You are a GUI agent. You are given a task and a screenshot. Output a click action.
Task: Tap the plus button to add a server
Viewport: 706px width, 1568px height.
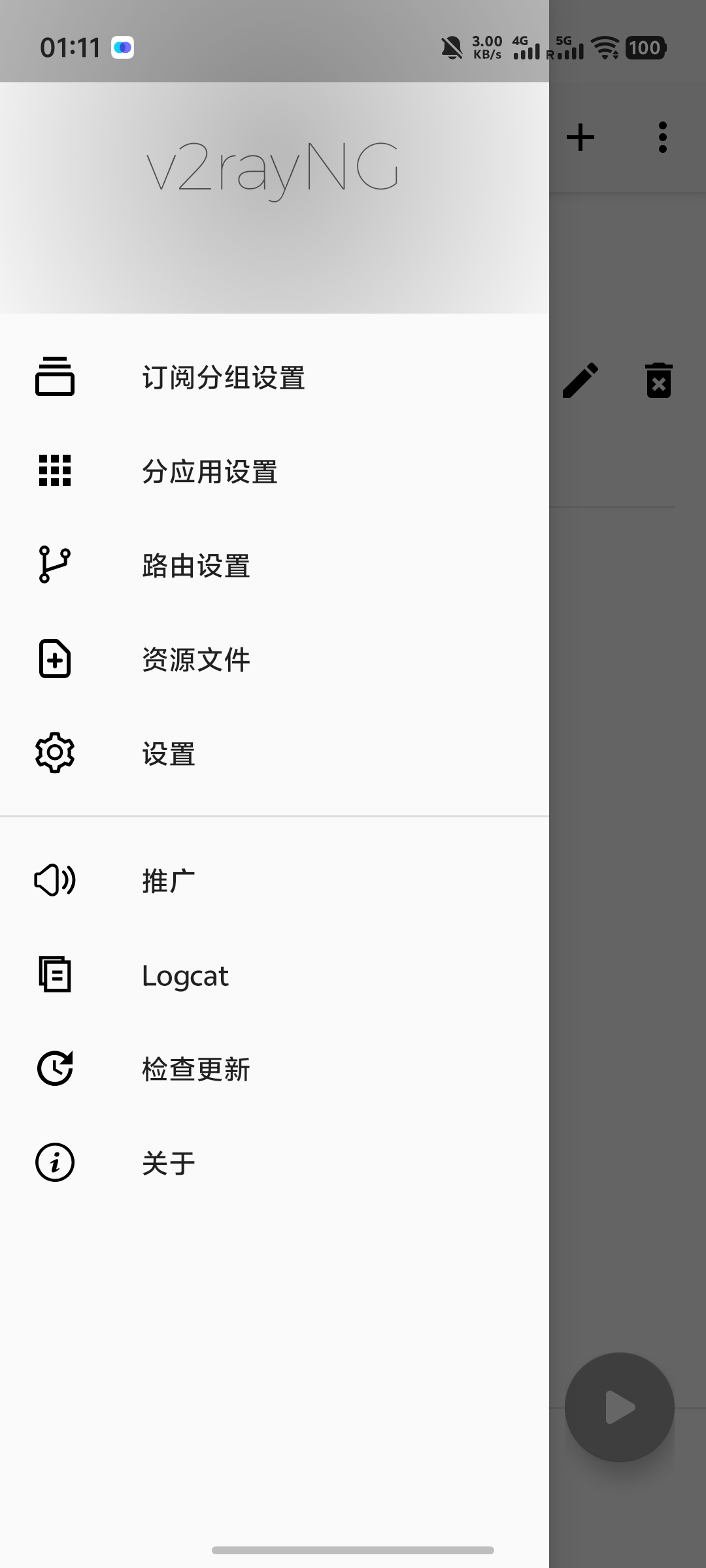(581, 137)
